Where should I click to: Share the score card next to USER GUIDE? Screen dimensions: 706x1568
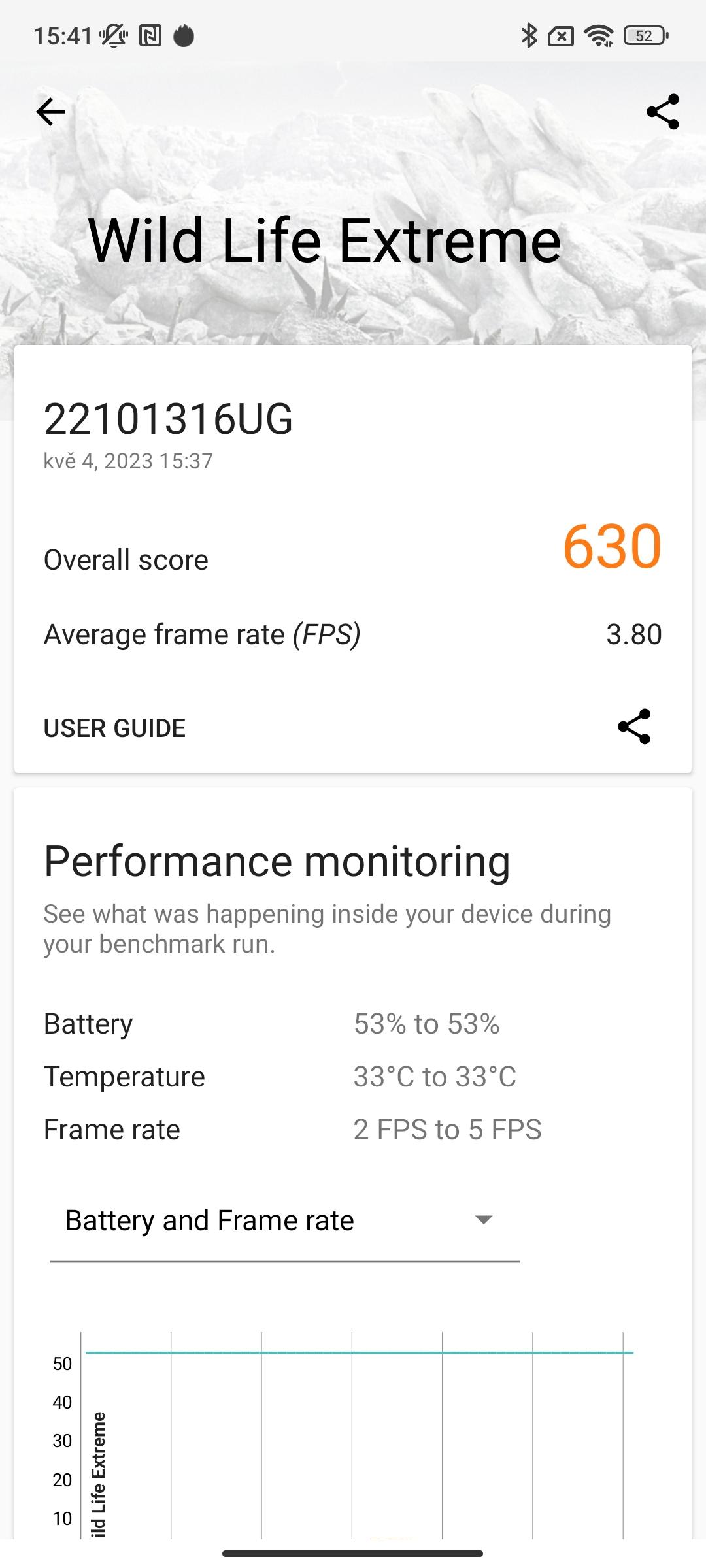click(x=634, y=726)
